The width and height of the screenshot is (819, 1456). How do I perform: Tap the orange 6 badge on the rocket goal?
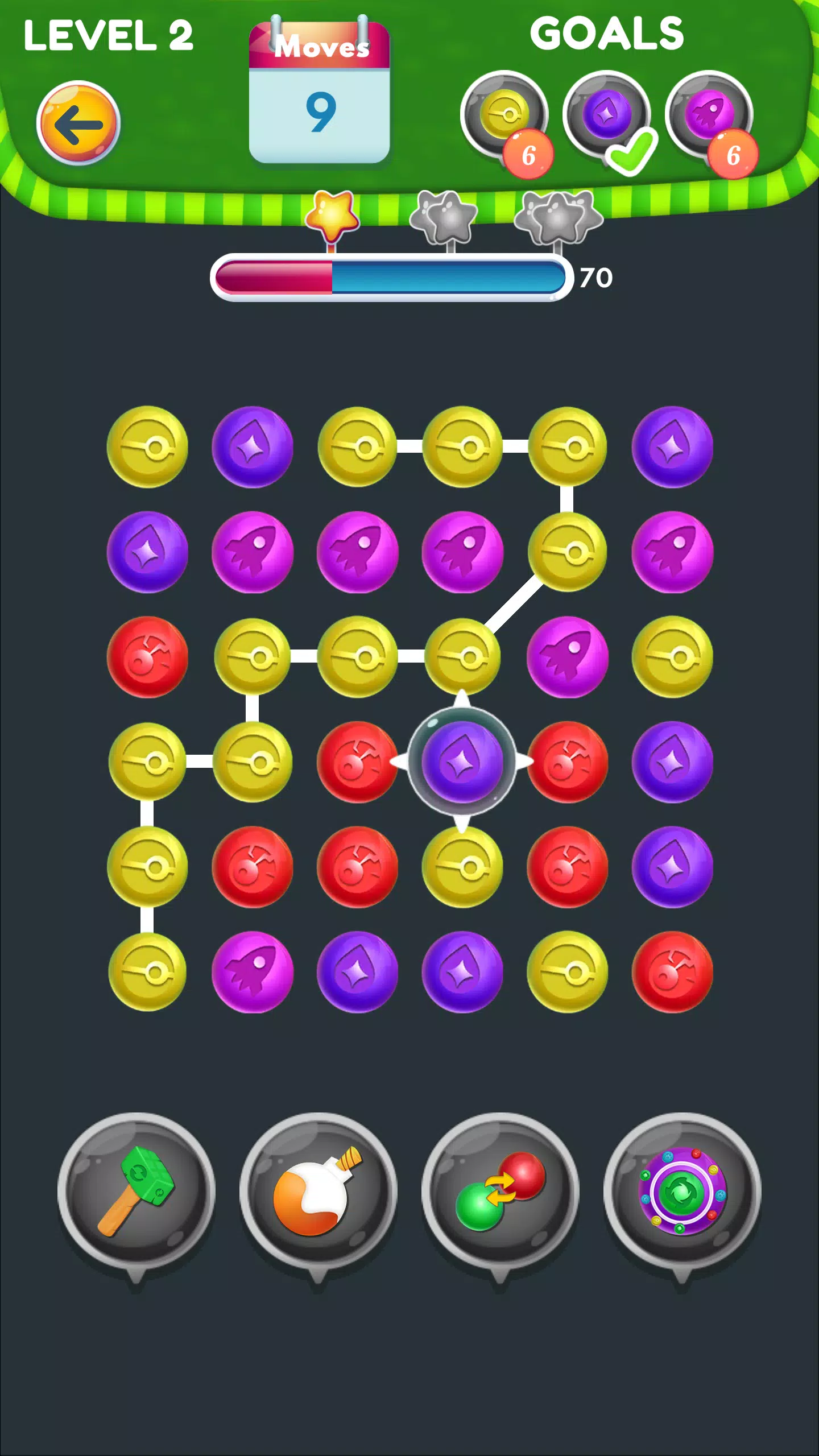734,152
